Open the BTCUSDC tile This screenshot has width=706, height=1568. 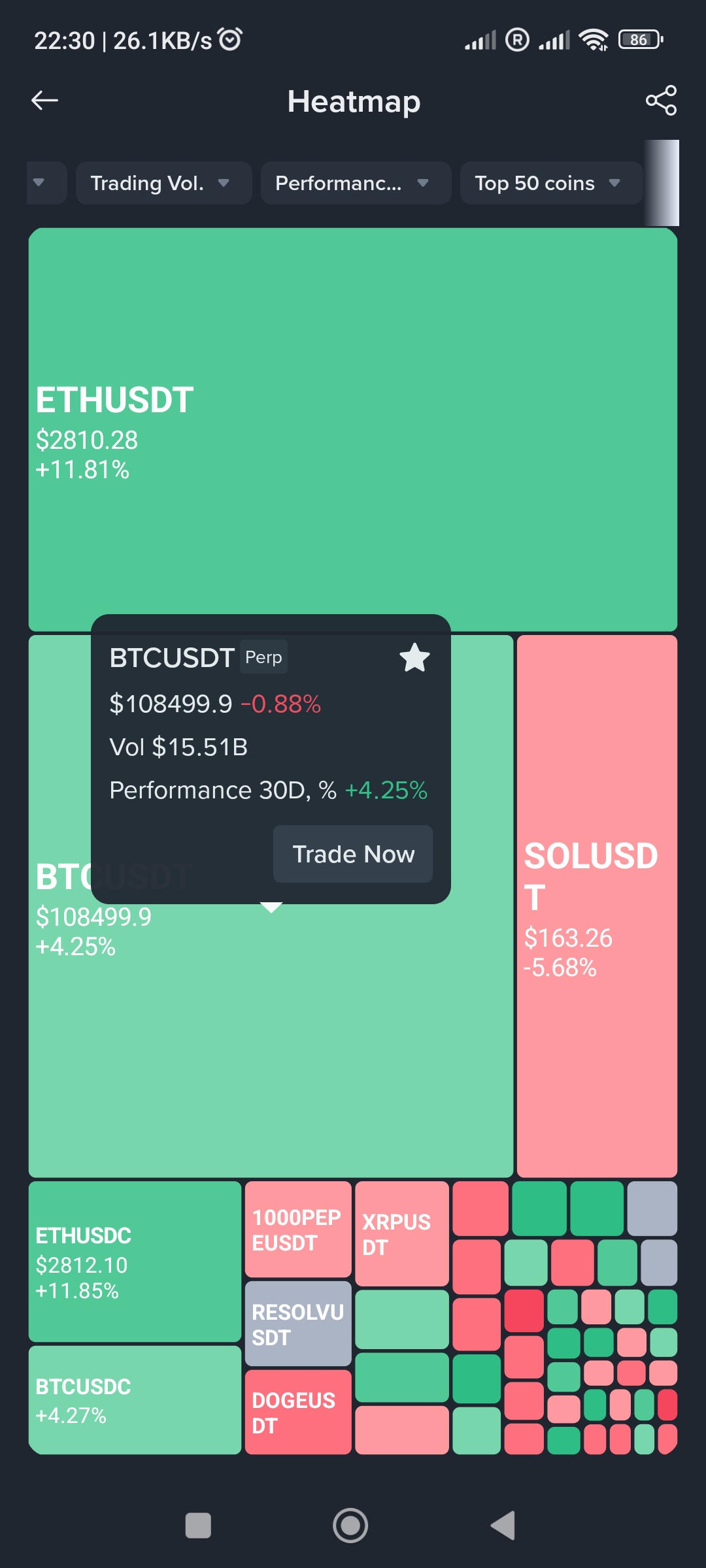point(135,1400)
